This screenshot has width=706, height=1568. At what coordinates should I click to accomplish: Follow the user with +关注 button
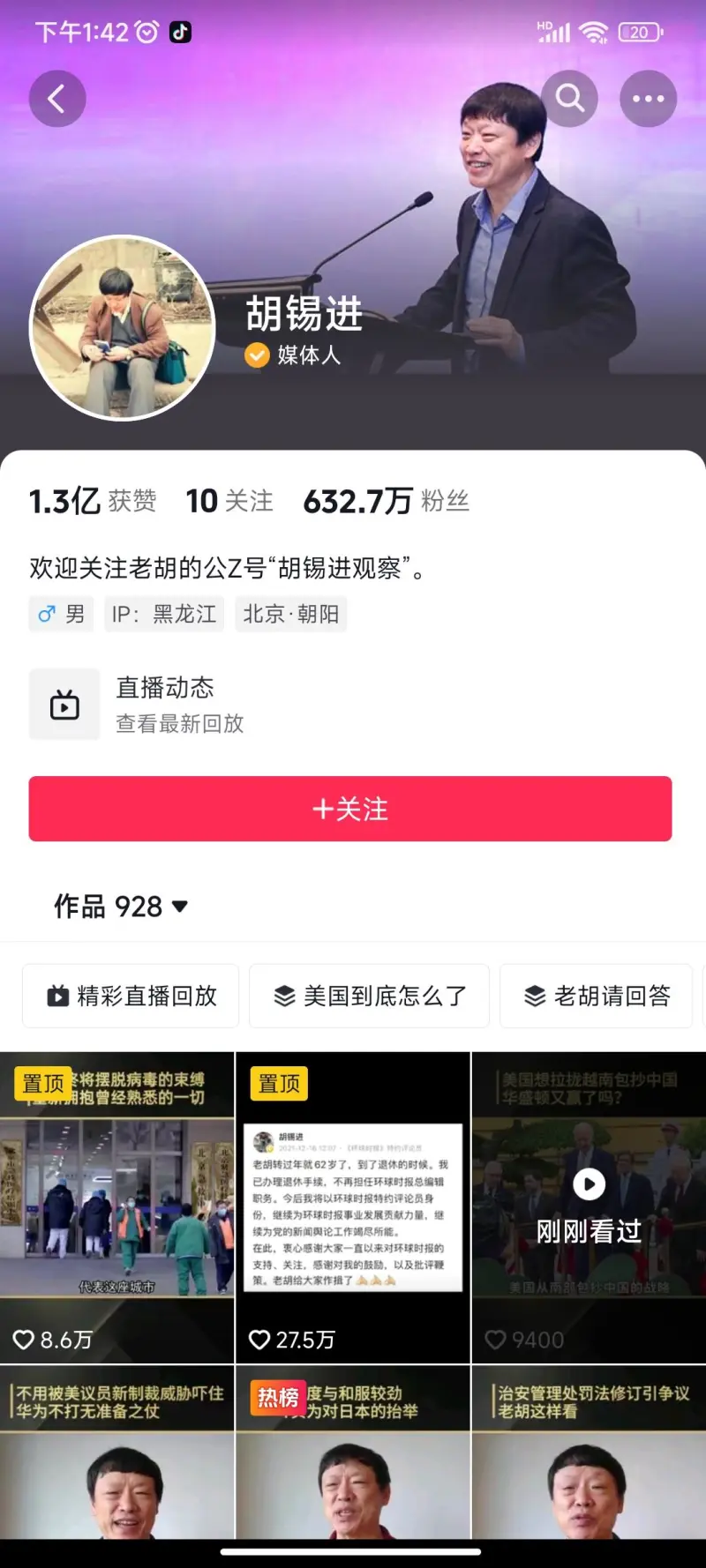pos(350,809)
